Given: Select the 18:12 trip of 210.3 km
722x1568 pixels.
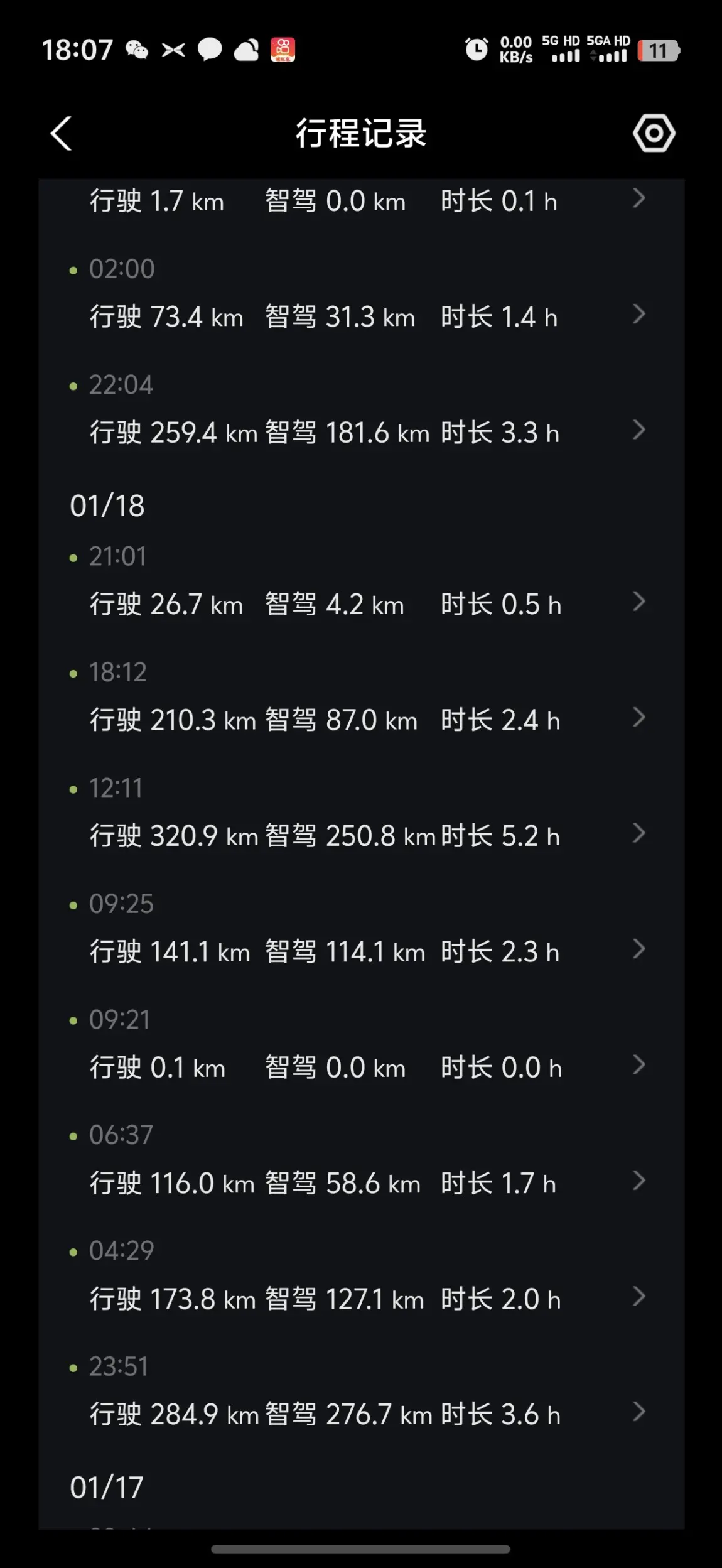Looking at the screenshot, I should click(361, 697).
